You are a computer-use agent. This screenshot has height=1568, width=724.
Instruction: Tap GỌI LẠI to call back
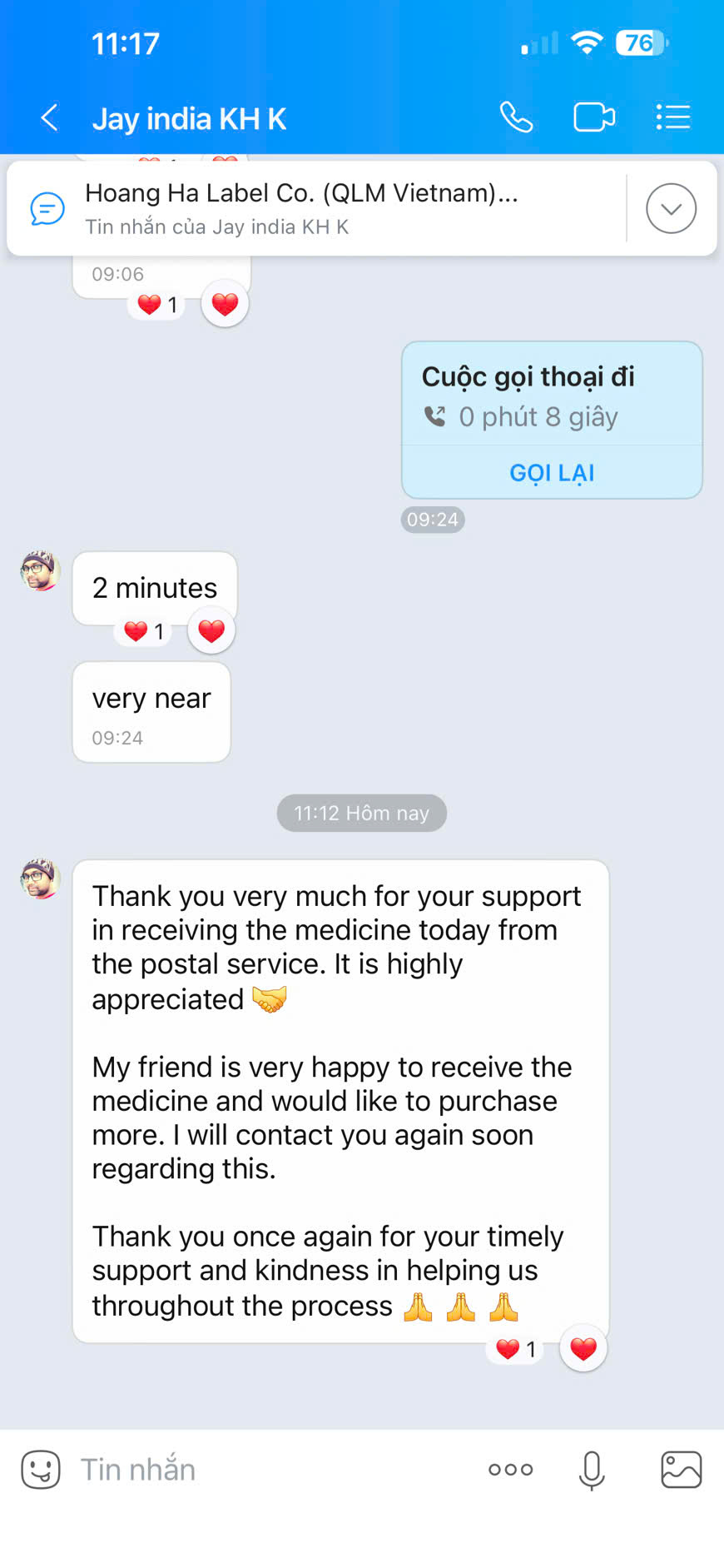pyautogui.click(x=552, y=473)
